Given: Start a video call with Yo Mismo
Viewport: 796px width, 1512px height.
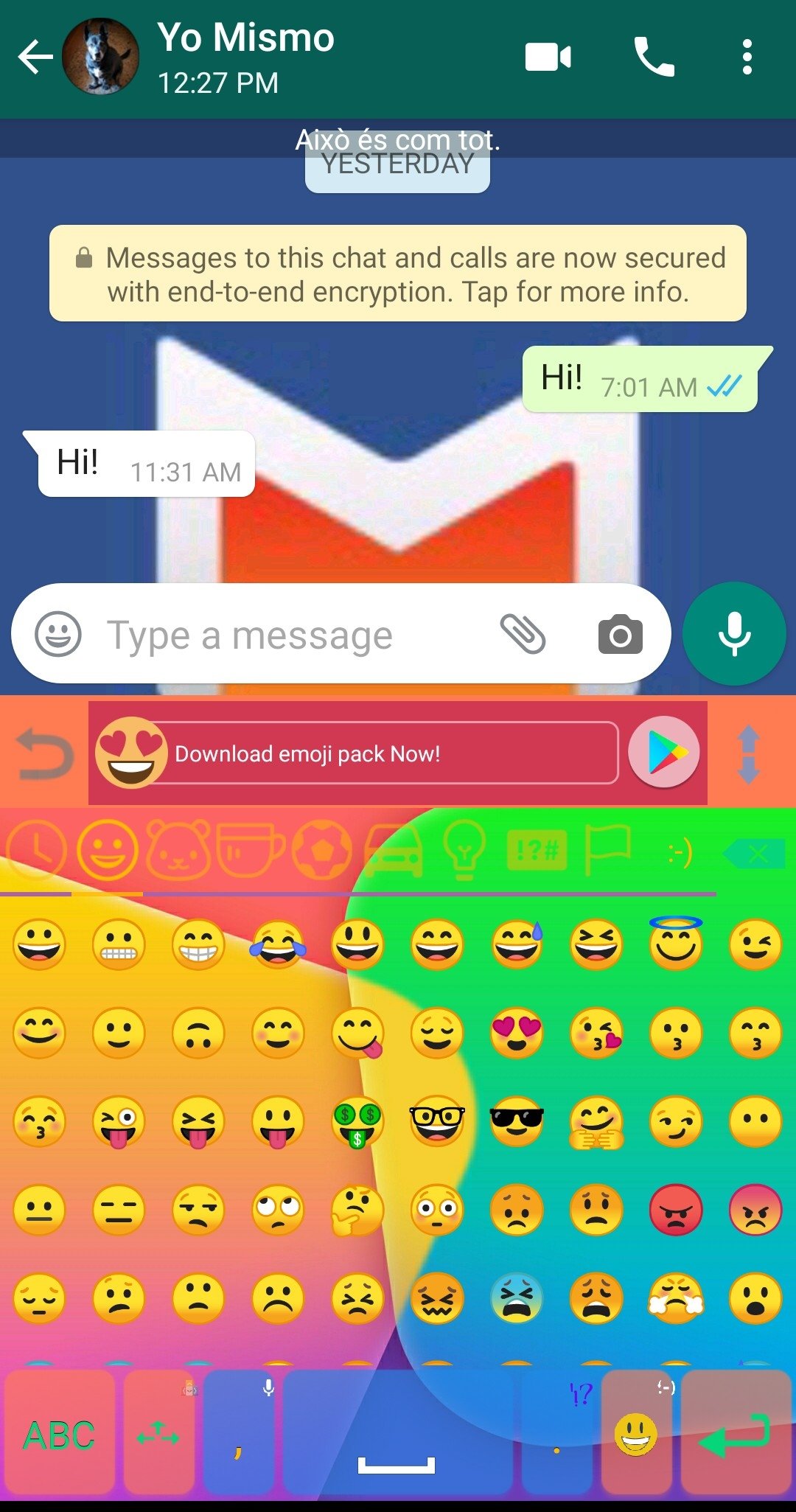Looking at the screenshot, I should [548, 57].
